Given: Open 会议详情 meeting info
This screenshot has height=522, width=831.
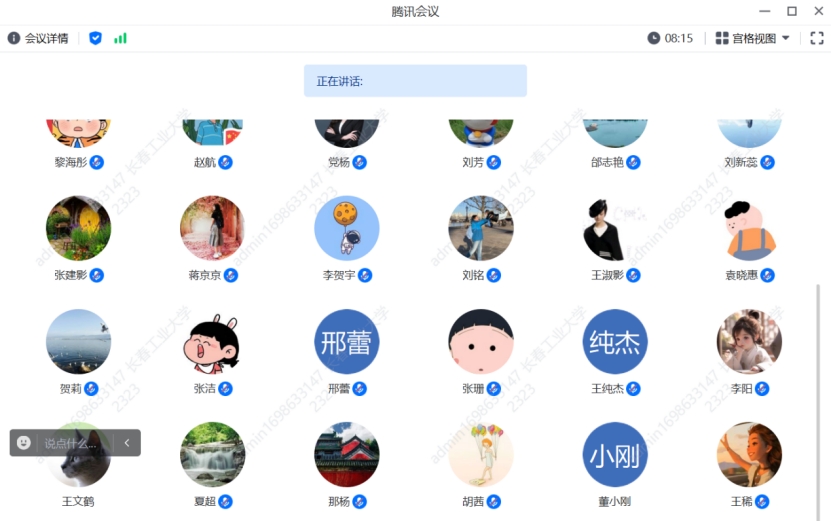Looking at the screenshot, I should 38,38.
